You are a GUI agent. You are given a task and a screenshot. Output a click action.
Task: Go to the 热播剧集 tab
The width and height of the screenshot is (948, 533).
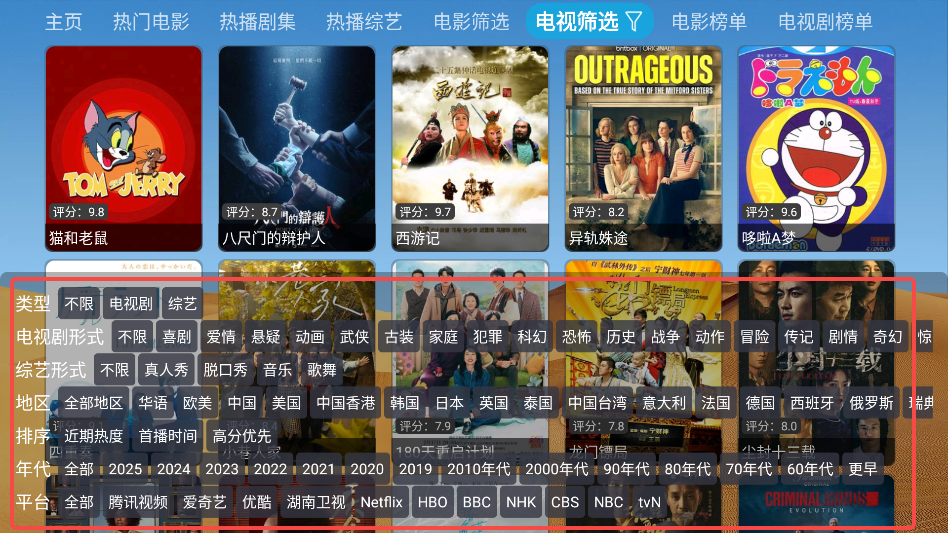(257, 21)
